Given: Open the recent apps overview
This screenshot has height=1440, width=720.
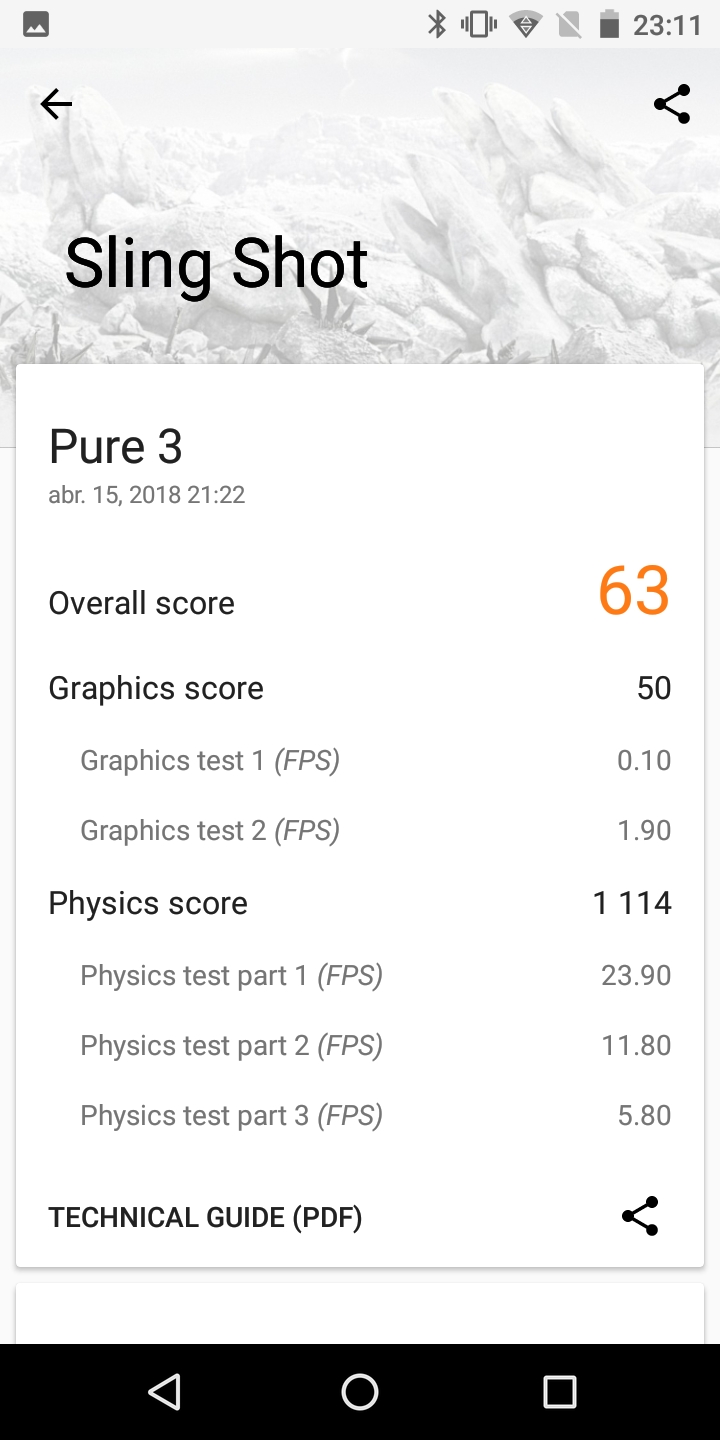Looking at the screenshot, I should 559,1391.
